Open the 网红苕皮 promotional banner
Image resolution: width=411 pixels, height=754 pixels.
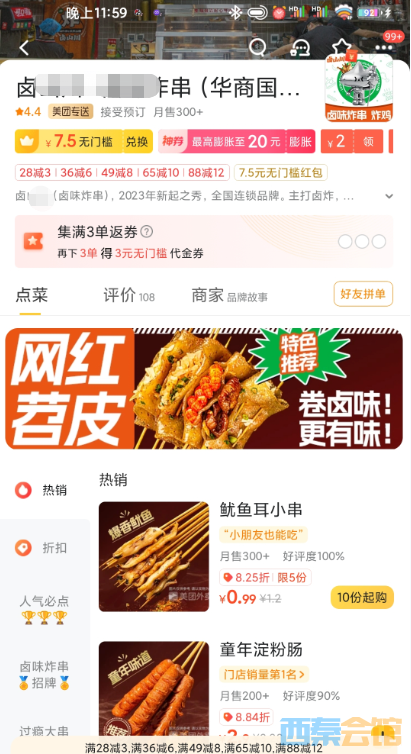tap(204, 389)
